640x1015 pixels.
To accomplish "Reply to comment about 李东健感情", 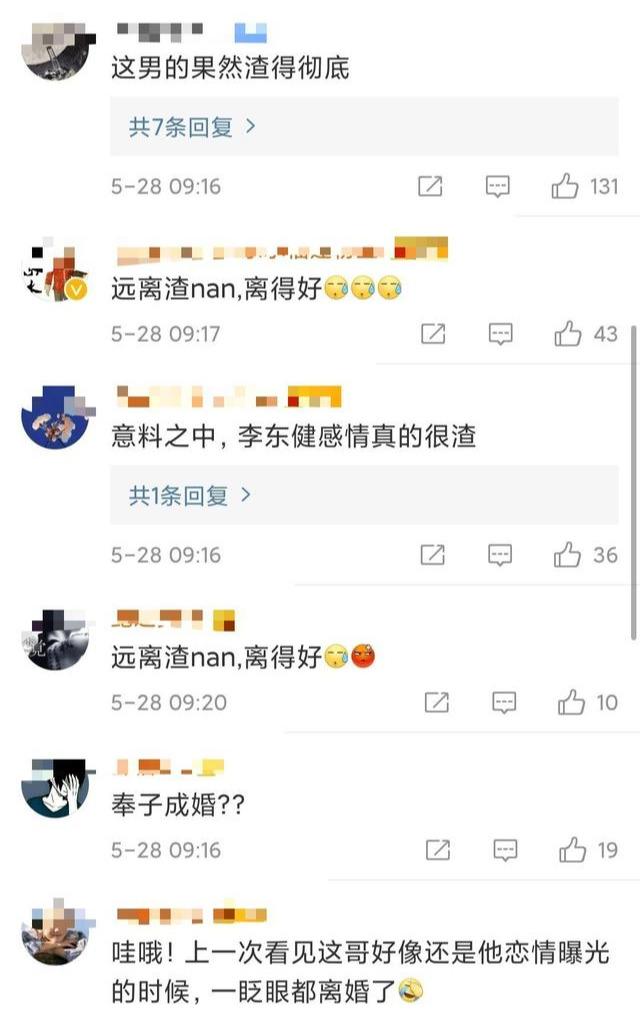I will pyautogui.click(x=501, y=554).
